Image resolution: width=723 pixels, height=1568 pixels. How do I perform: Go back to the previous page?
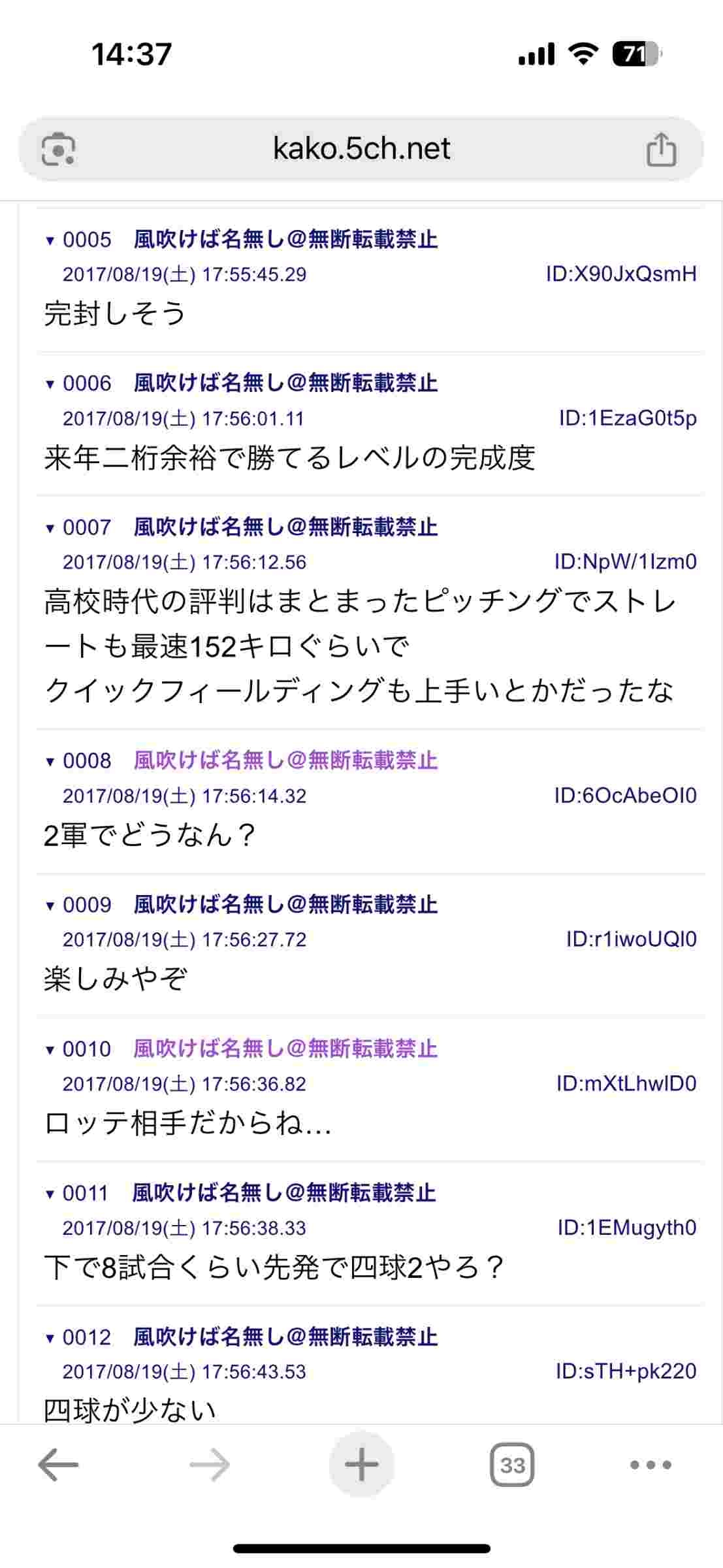pos(58,1465)
